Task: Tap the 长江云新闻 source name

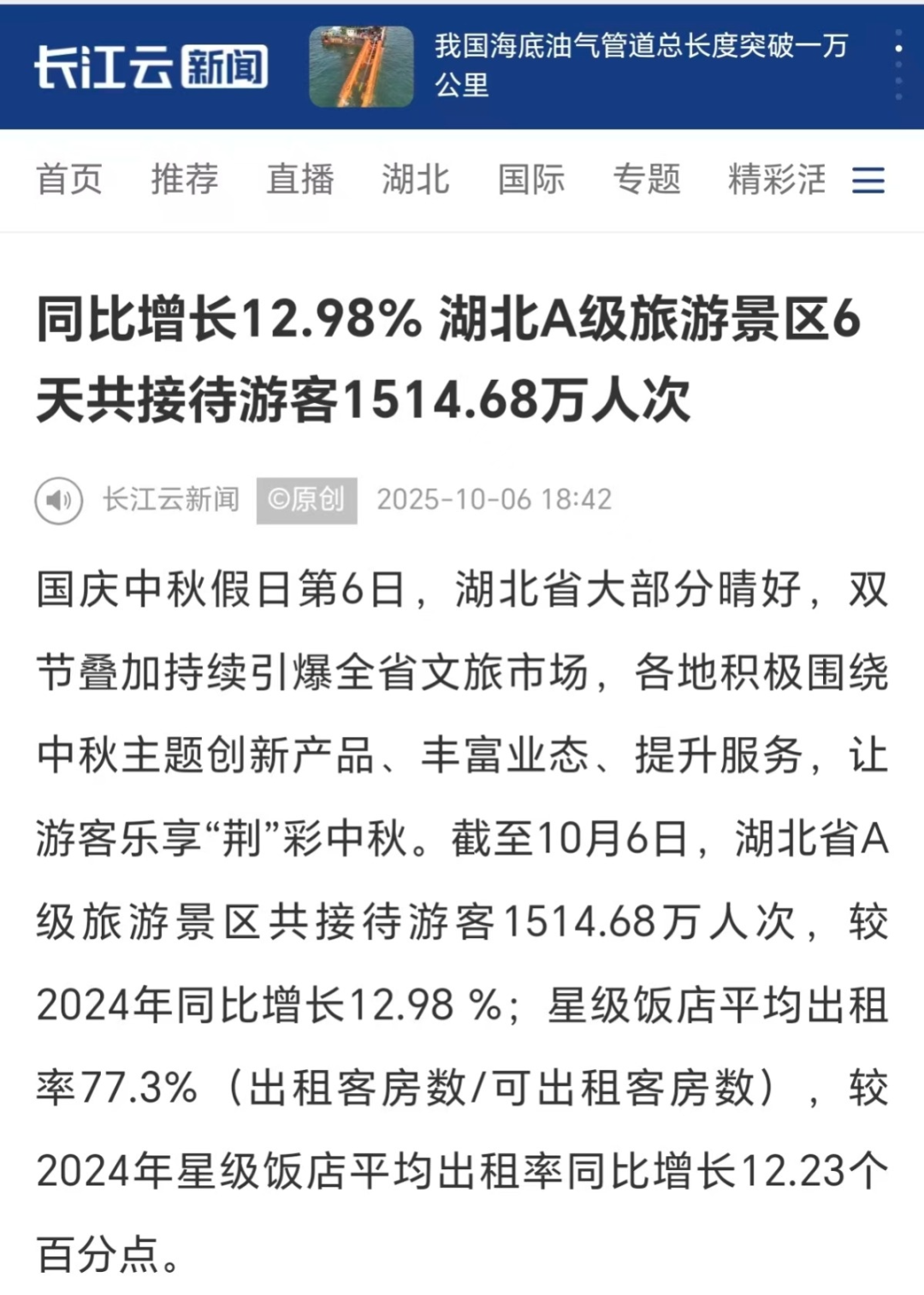Action: pos(171,500)
